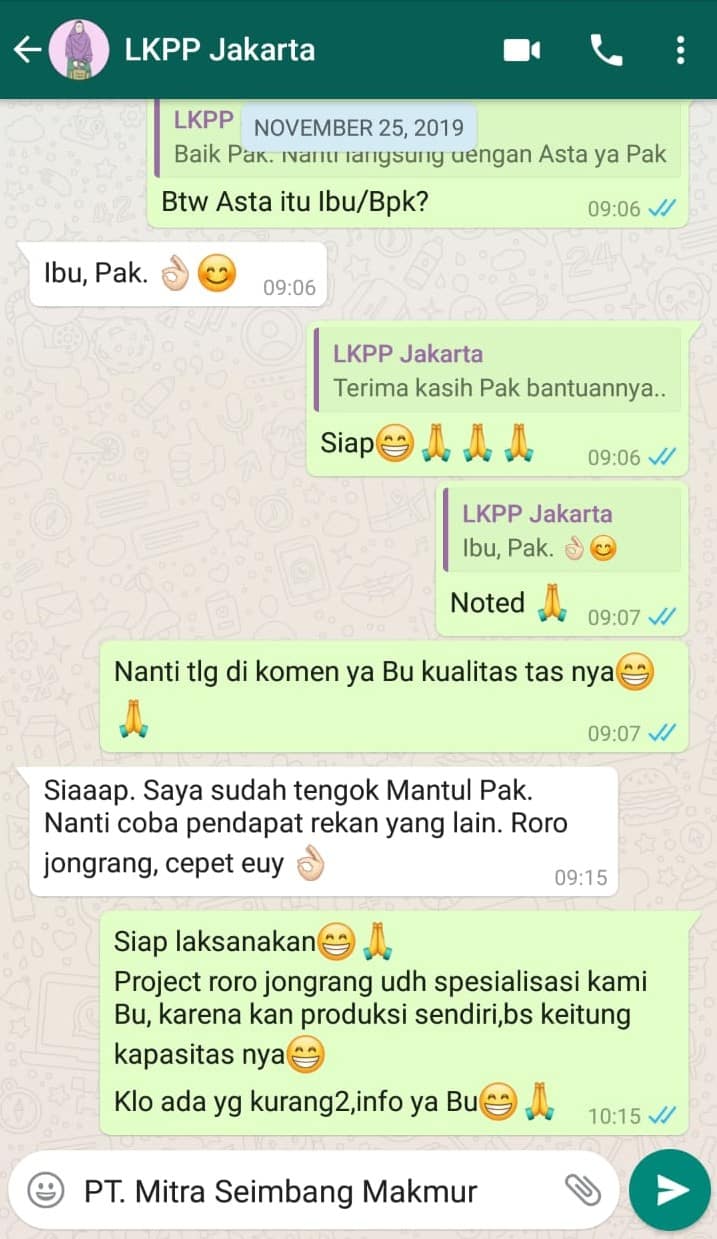
Task: Start a voice call with LKPP Jakarta
Action: click(606, 50)
